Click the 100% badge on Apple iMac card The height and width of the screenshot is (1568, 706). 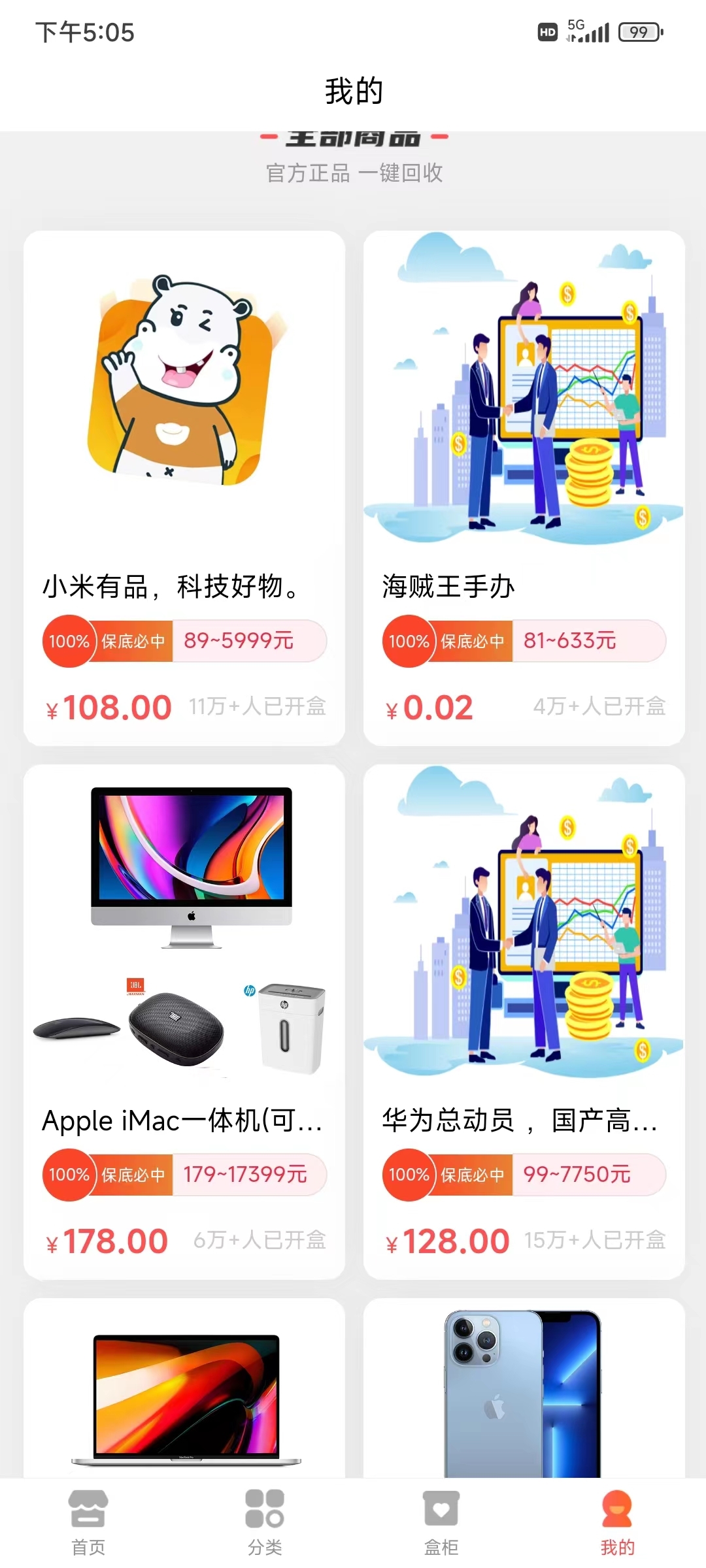[x=67, y=1174]
